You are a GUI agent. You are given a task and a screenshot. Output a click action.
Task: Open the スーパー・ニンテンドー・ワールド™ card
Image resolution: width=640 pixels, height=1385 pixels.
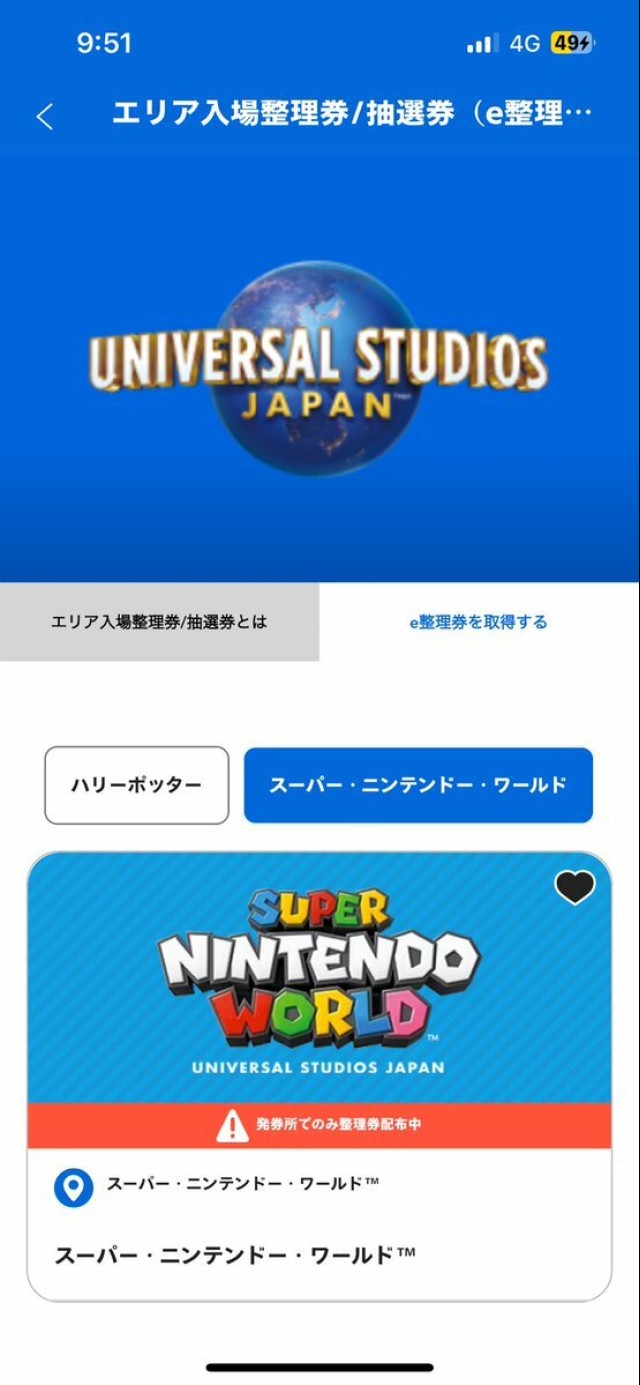pyautogui.click(x=319, y=1076)
